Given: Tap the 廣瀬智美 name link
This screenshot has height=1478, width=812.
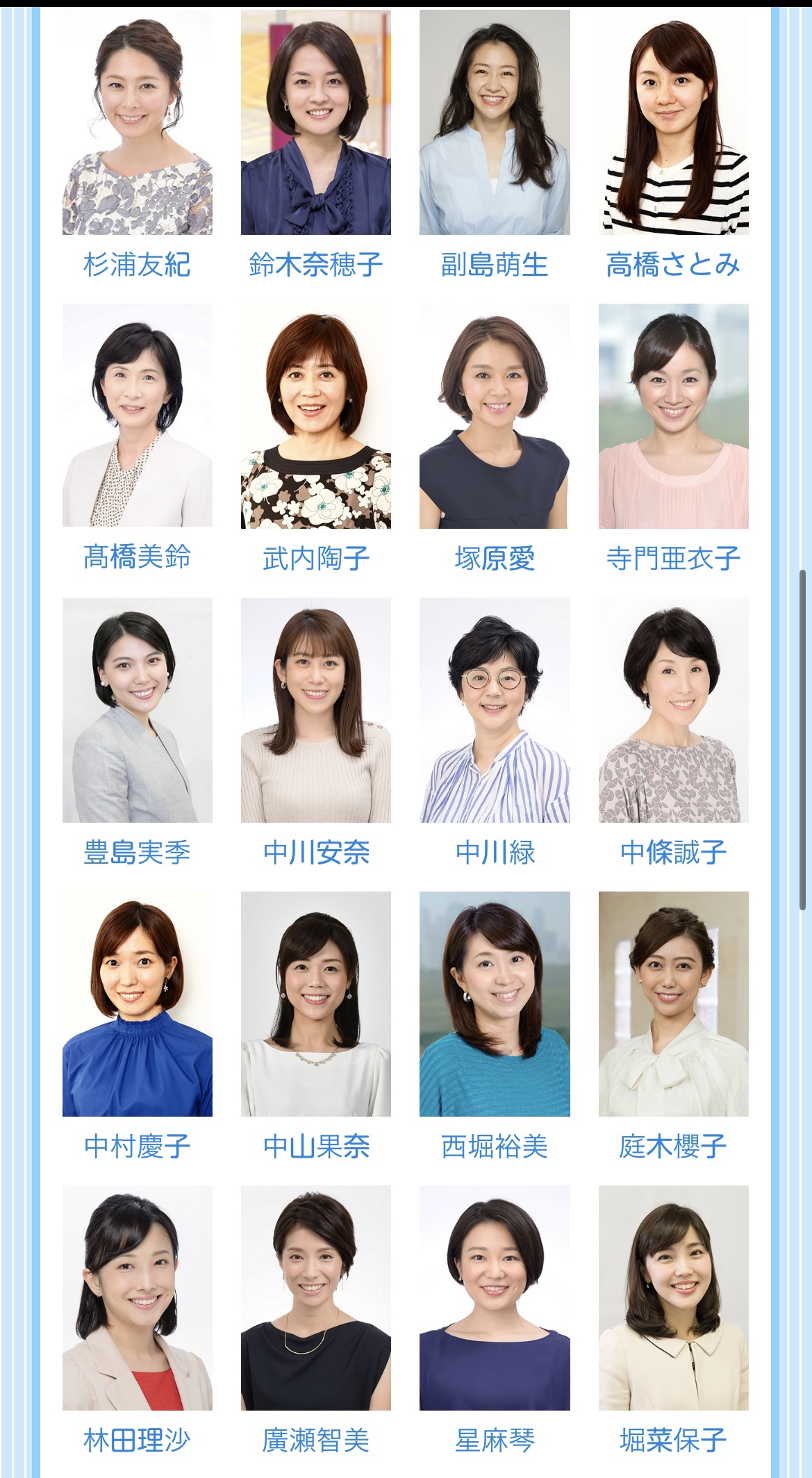Looking at the screenshot, I should tap(315, 1440).
